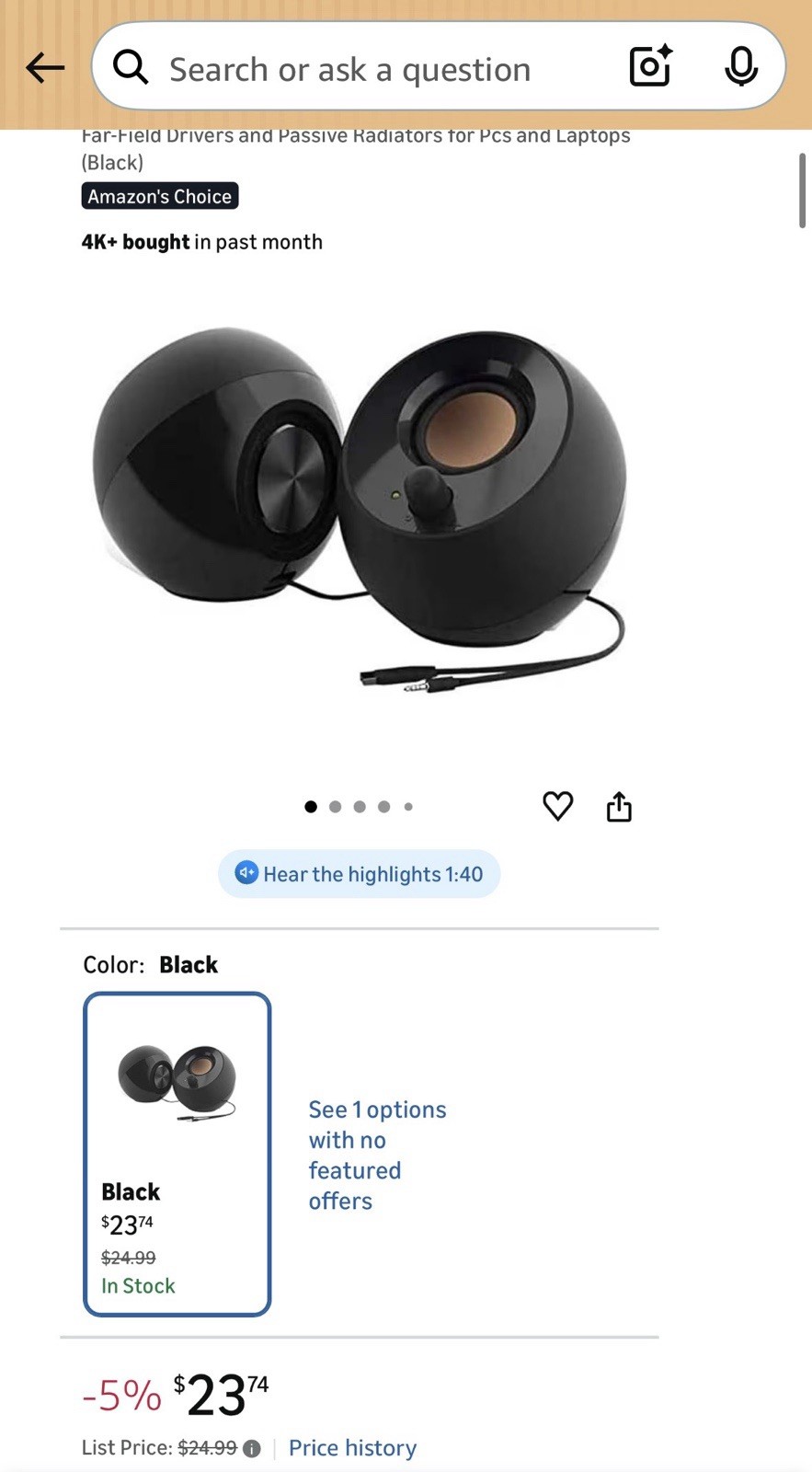The width and height of the screenshot is (812, 1472).
Task: Add the speakers to wish list heart
Action: pos(558,806)
